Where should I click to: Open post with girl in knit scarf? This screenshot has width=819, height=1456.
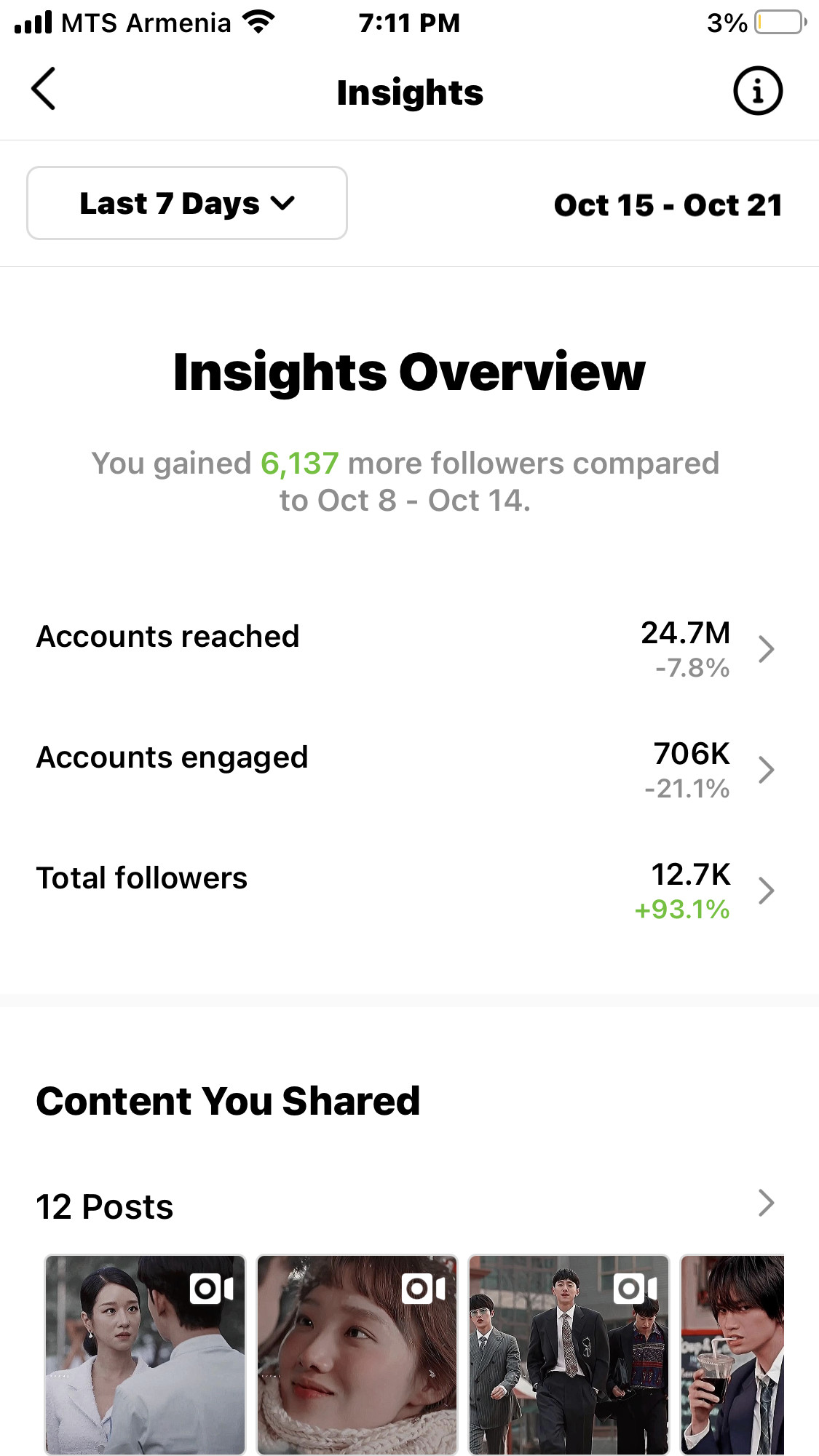[357, 1354]
